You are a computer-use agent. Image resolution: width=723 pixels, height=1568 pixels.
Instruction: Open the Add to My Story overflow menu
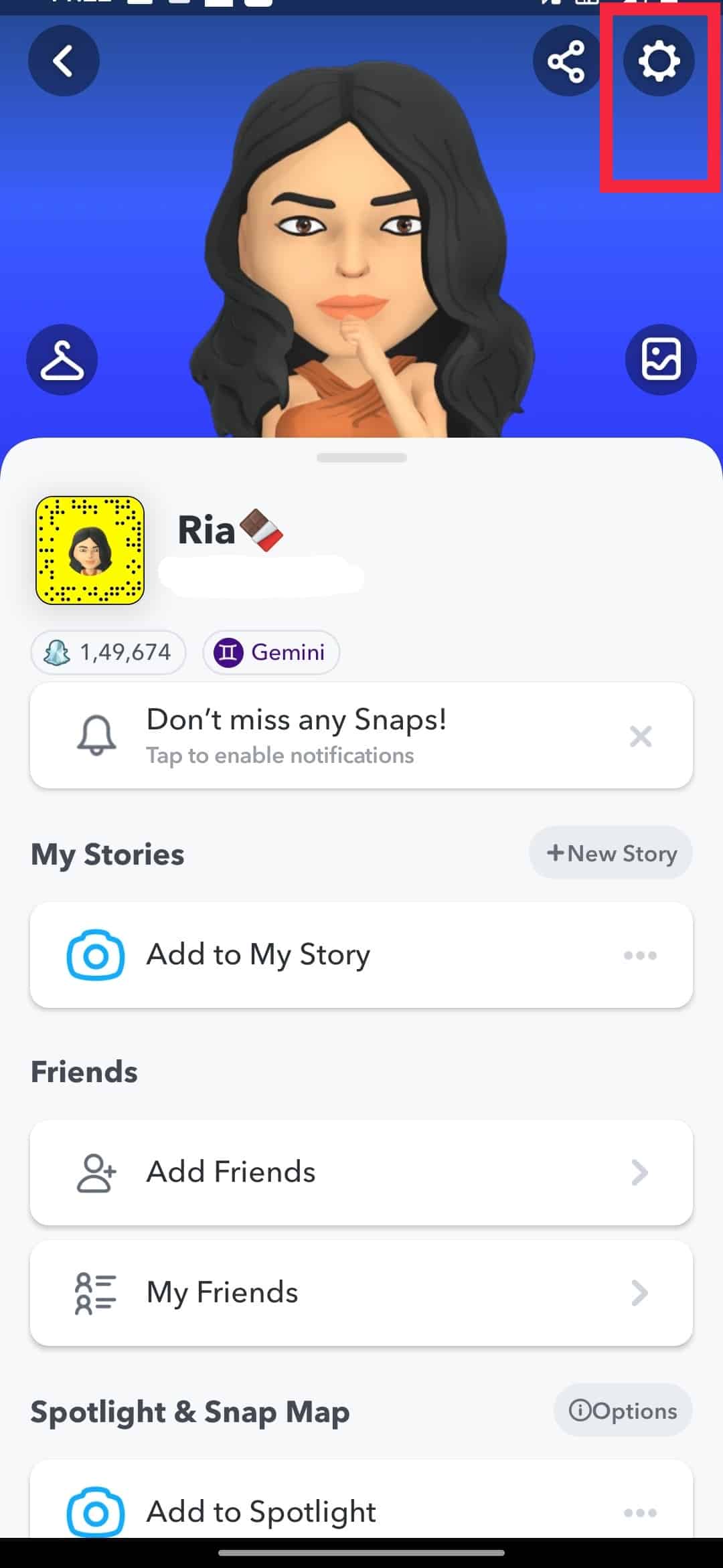pyautogui.click(x=641, y=954)
